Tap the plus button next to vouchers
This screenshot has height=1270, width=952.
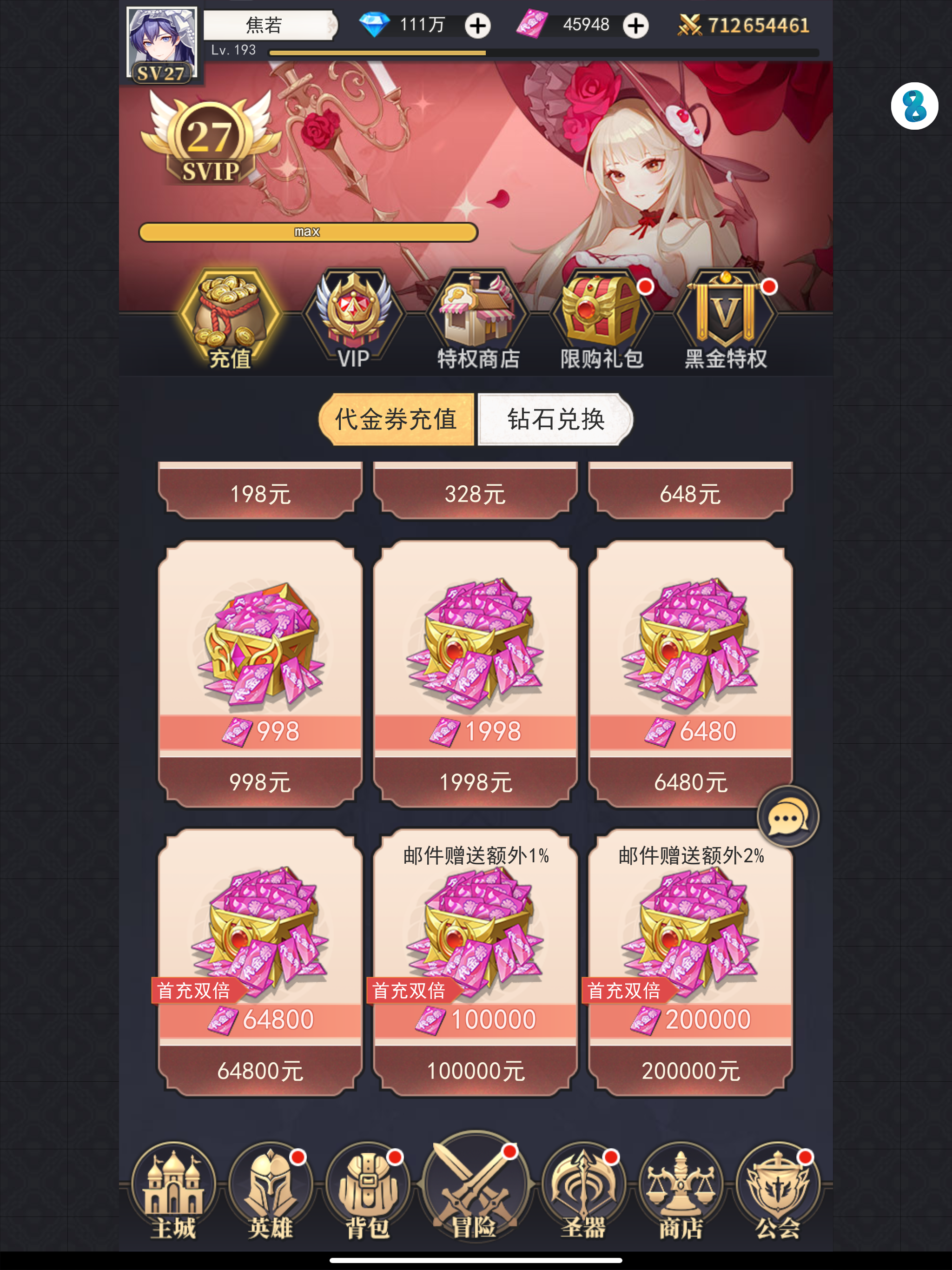(635, 26)
